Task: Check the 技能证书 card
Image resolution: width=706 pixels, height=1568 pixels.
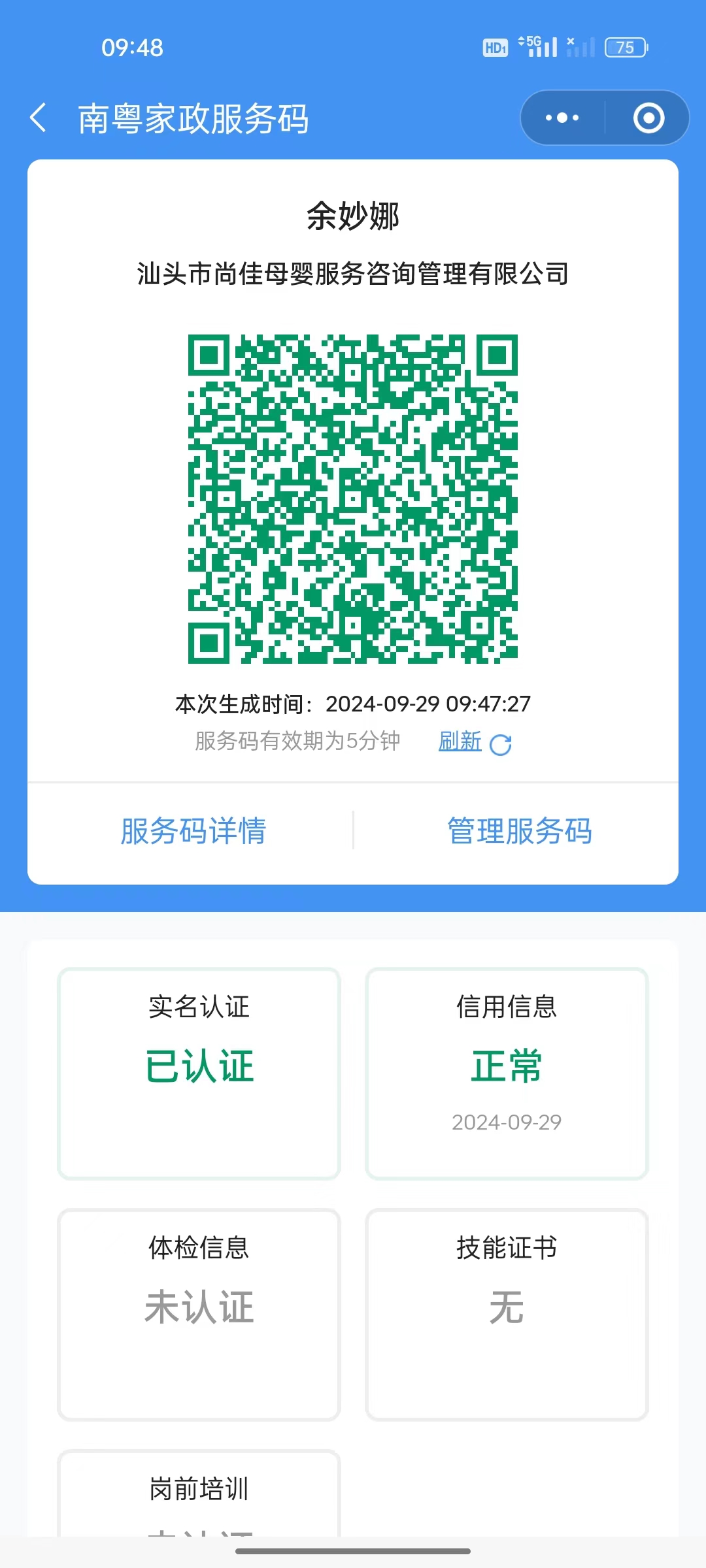Action: (x=507, y=1314)
